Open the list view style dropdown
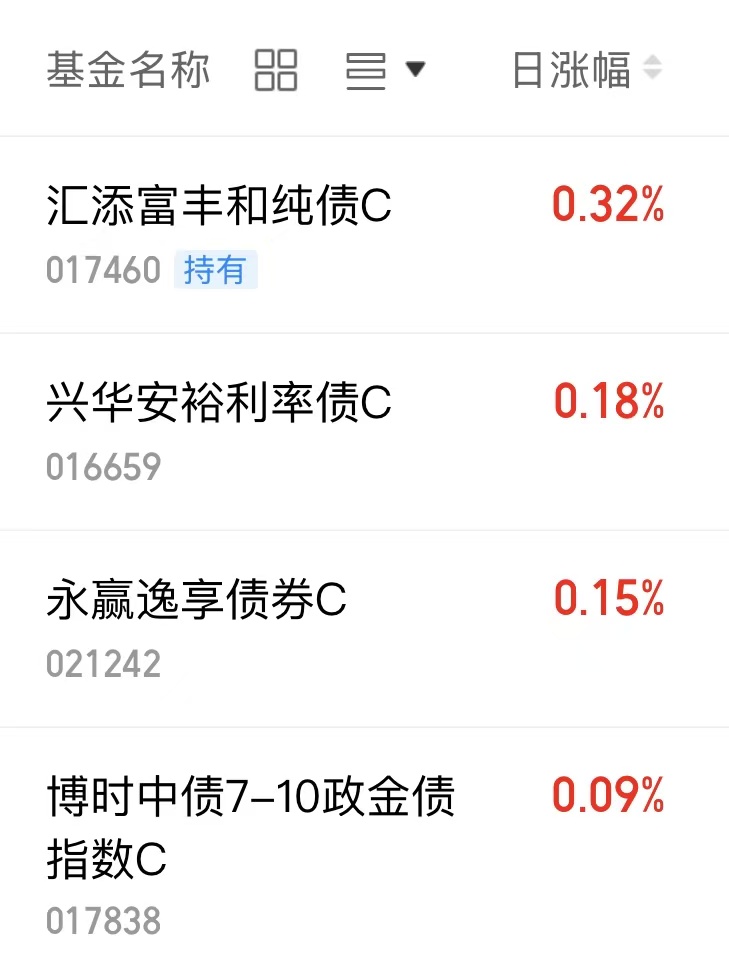The width and height of the screenshot is (729, 978). 385,71
